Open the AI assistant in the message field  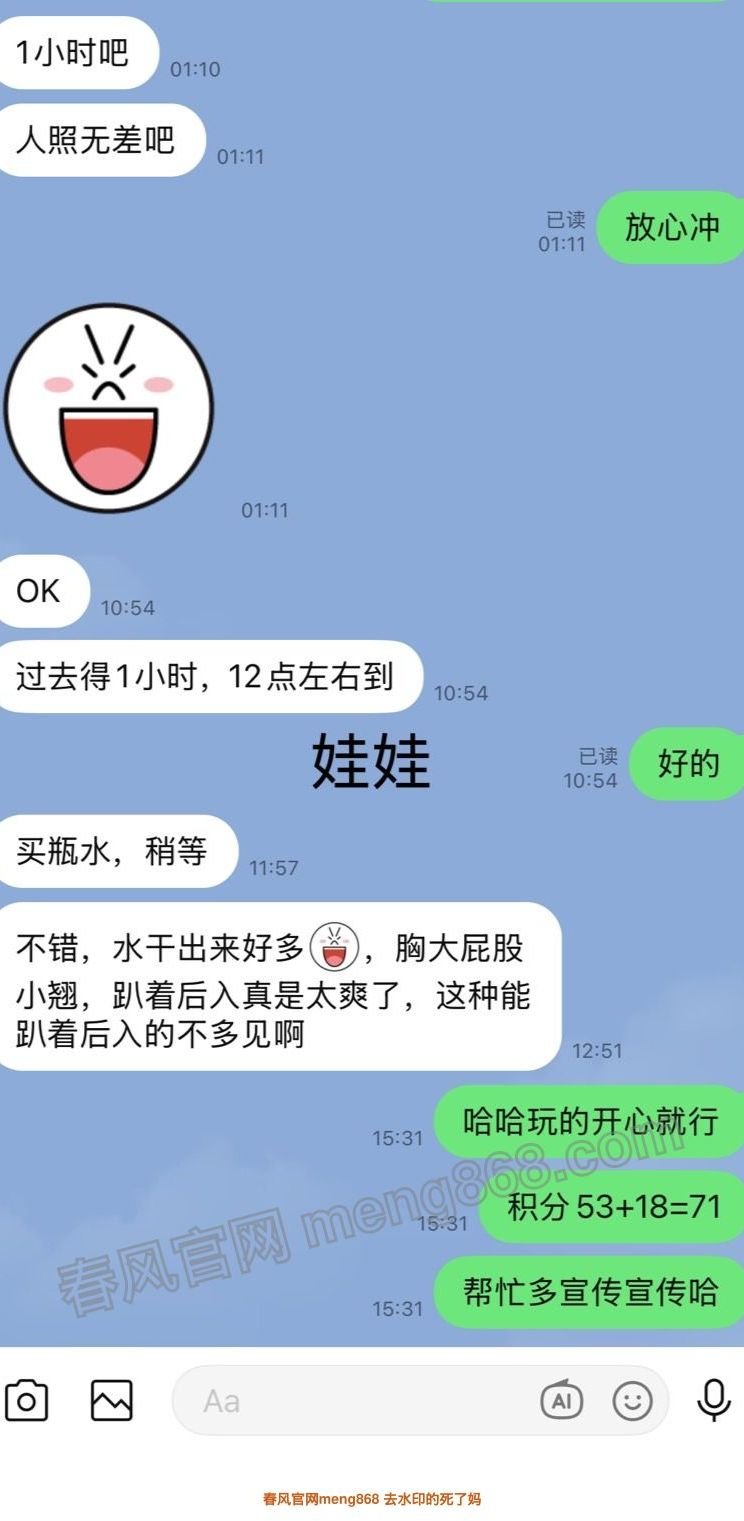pyautogui.click(x=562, y=1400)
